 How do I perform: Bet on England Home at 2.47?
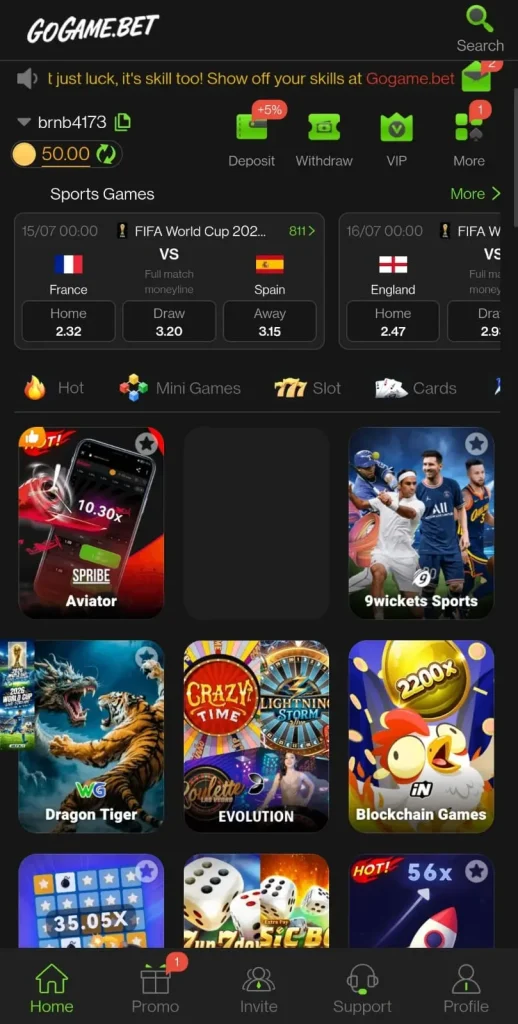click(x=393, y=321)
